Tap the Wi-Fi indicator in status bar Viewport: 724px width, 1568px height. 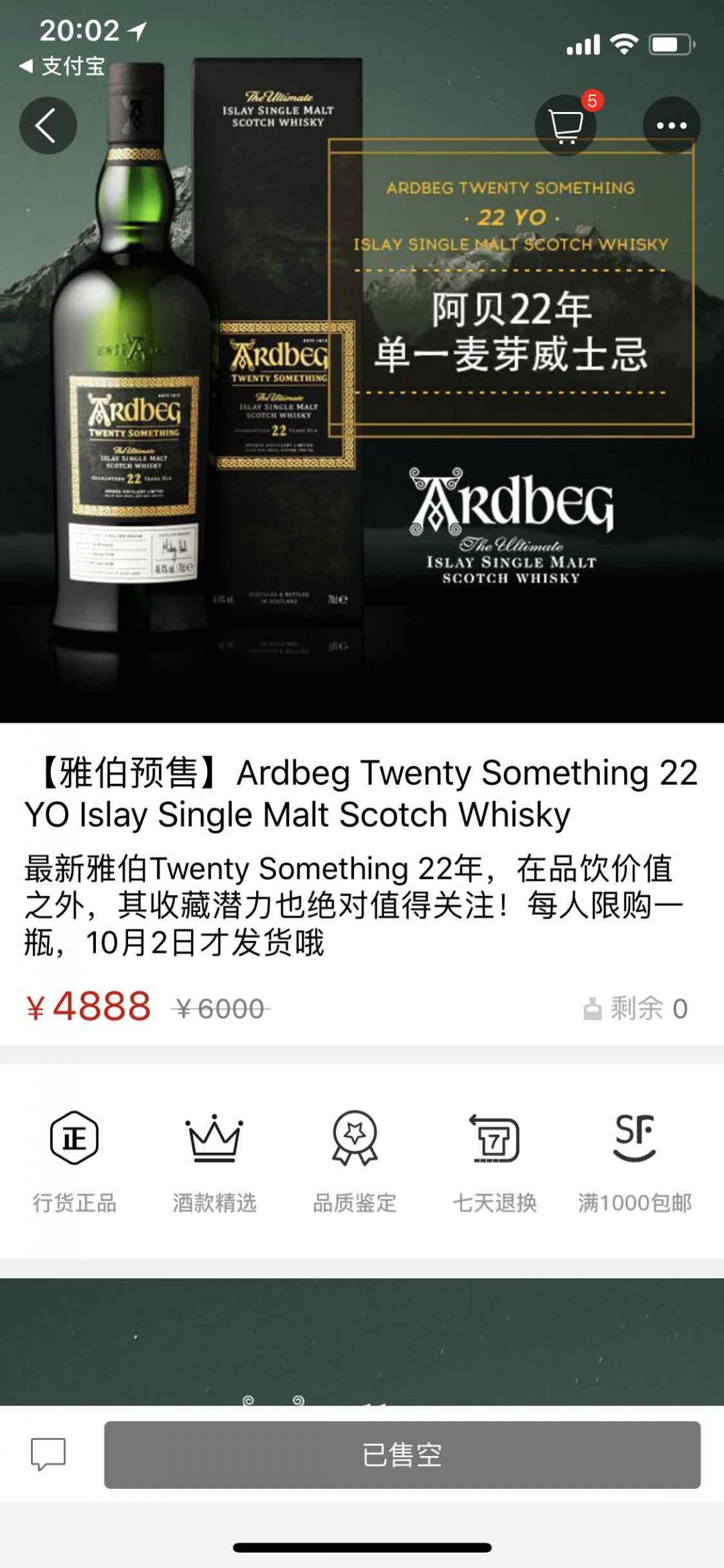tap(622, 42)
